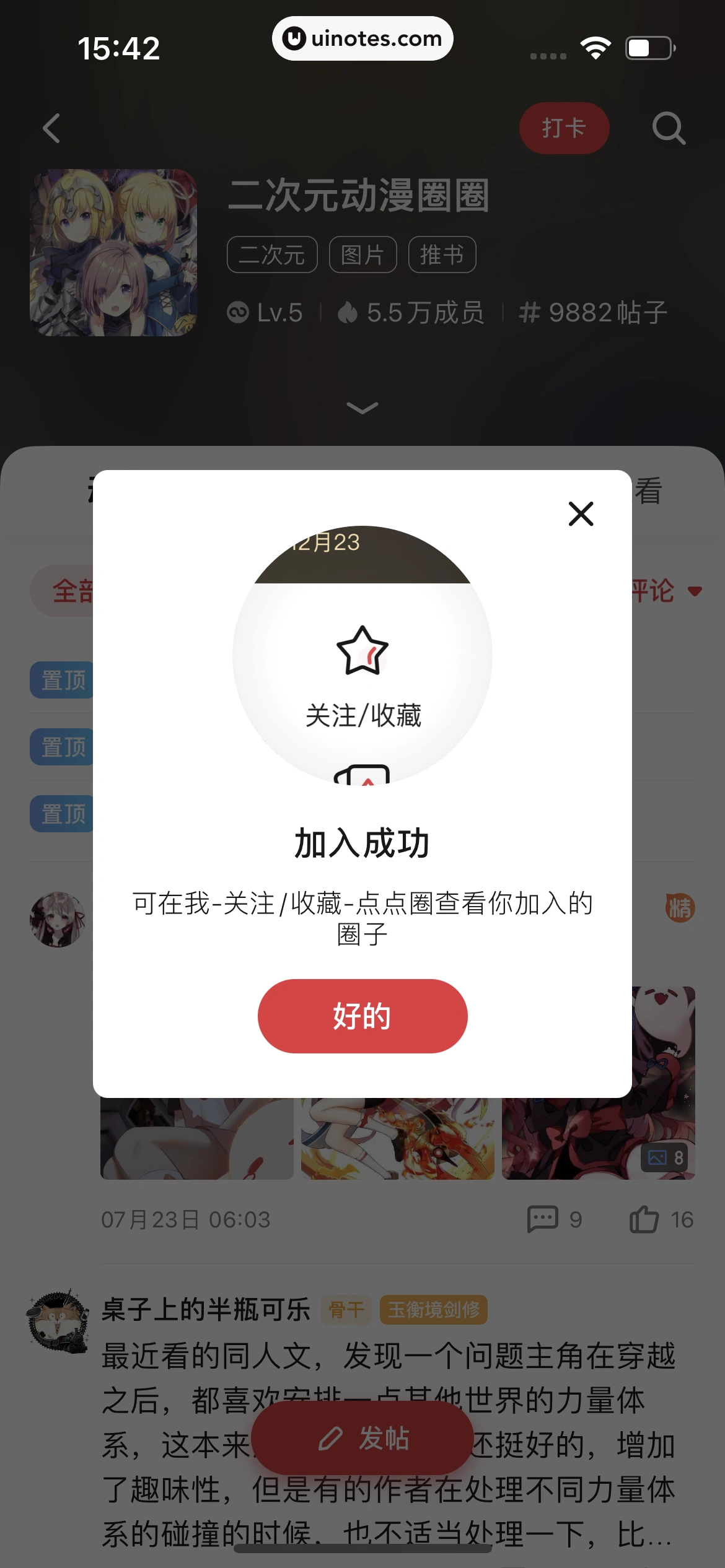Toggle check-in via the 打卡 button
Viewport: 725px width, 1568px height.
564,128
